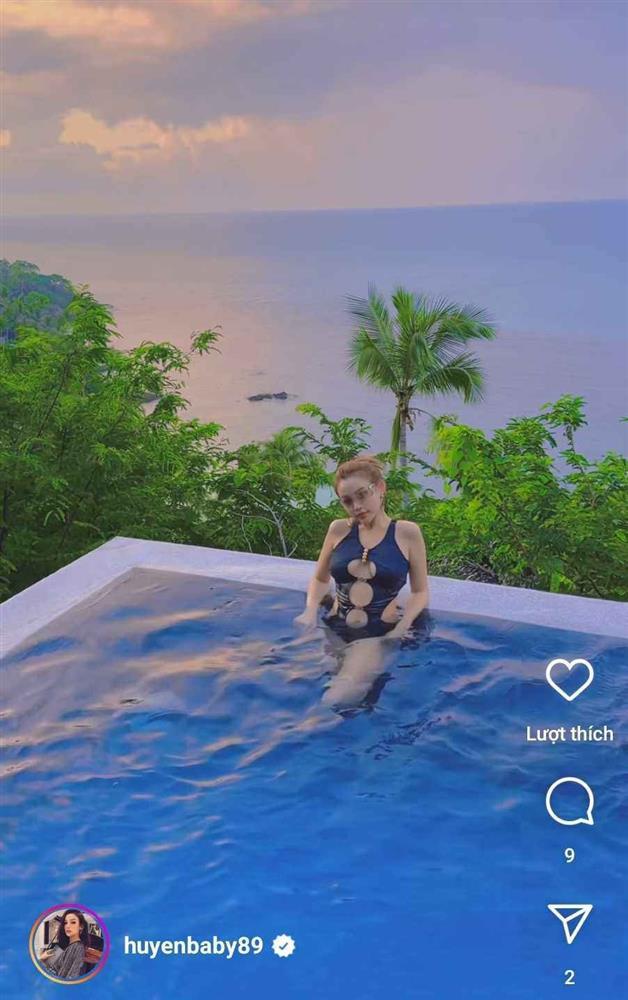Tap the huyenbaby89 username
628x1000 pixels.
(193, 945)
